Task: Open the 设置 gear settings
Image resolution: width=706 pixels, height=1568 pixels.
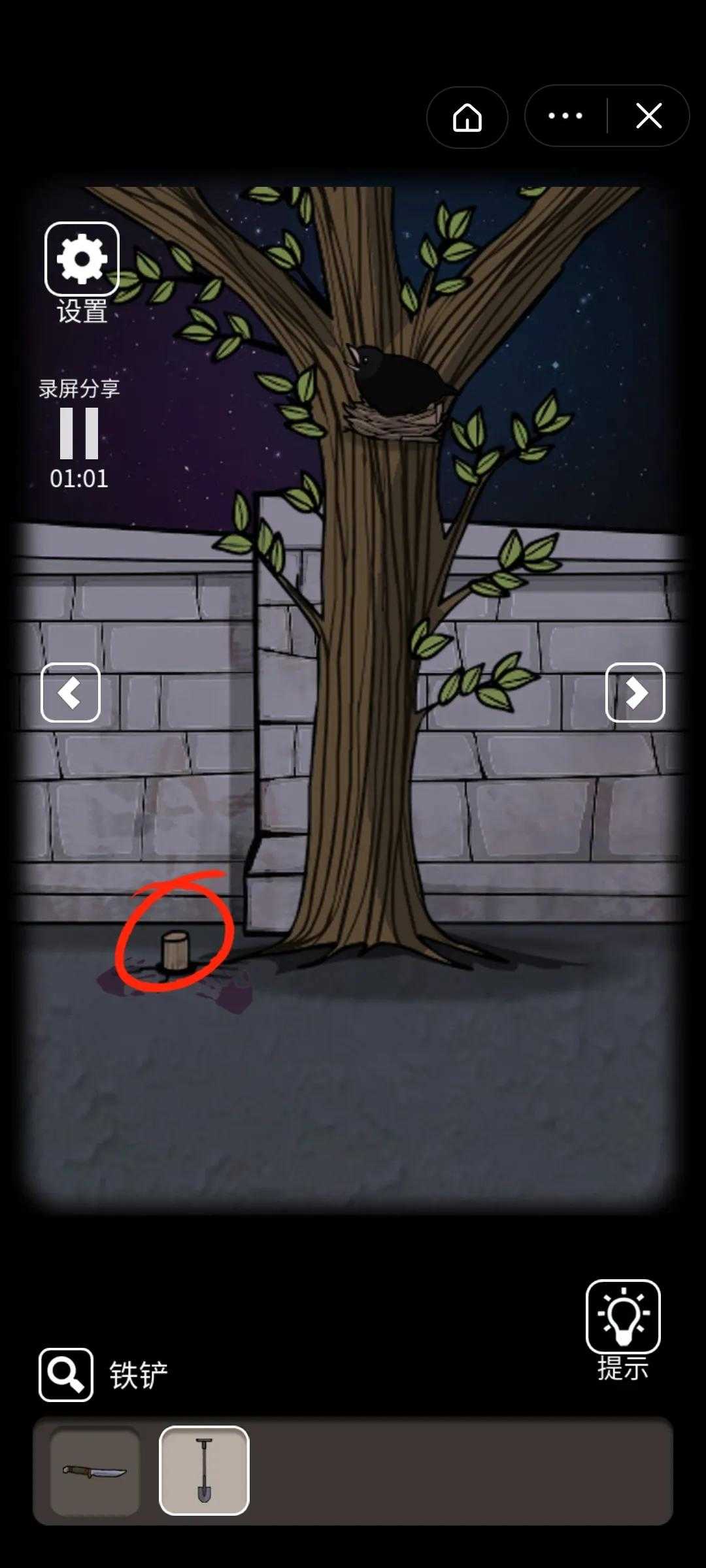Action: coord(82,259)
